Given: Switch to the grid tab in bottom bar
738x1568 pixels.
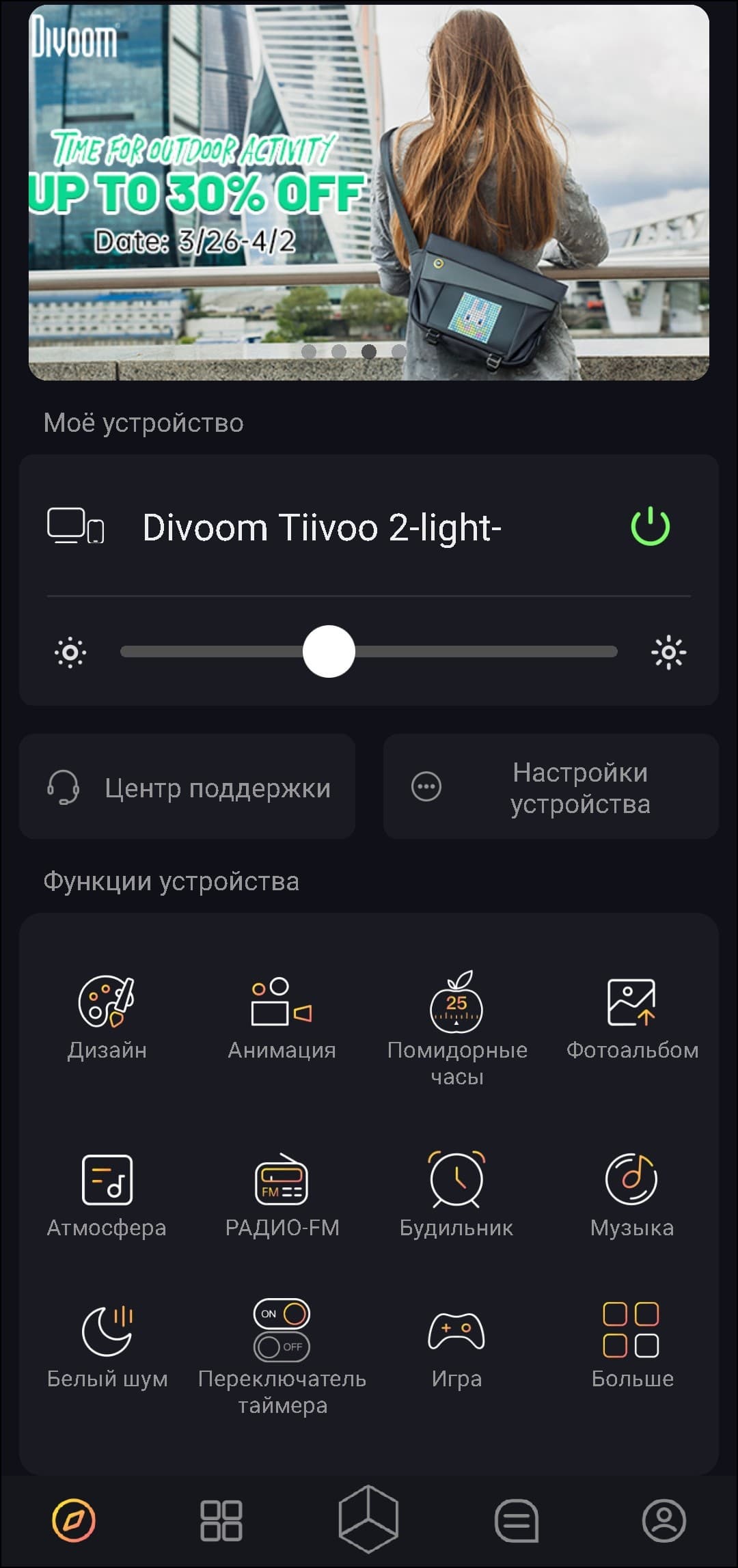Looking at the screenshot, I should [x=221, y=1521].
